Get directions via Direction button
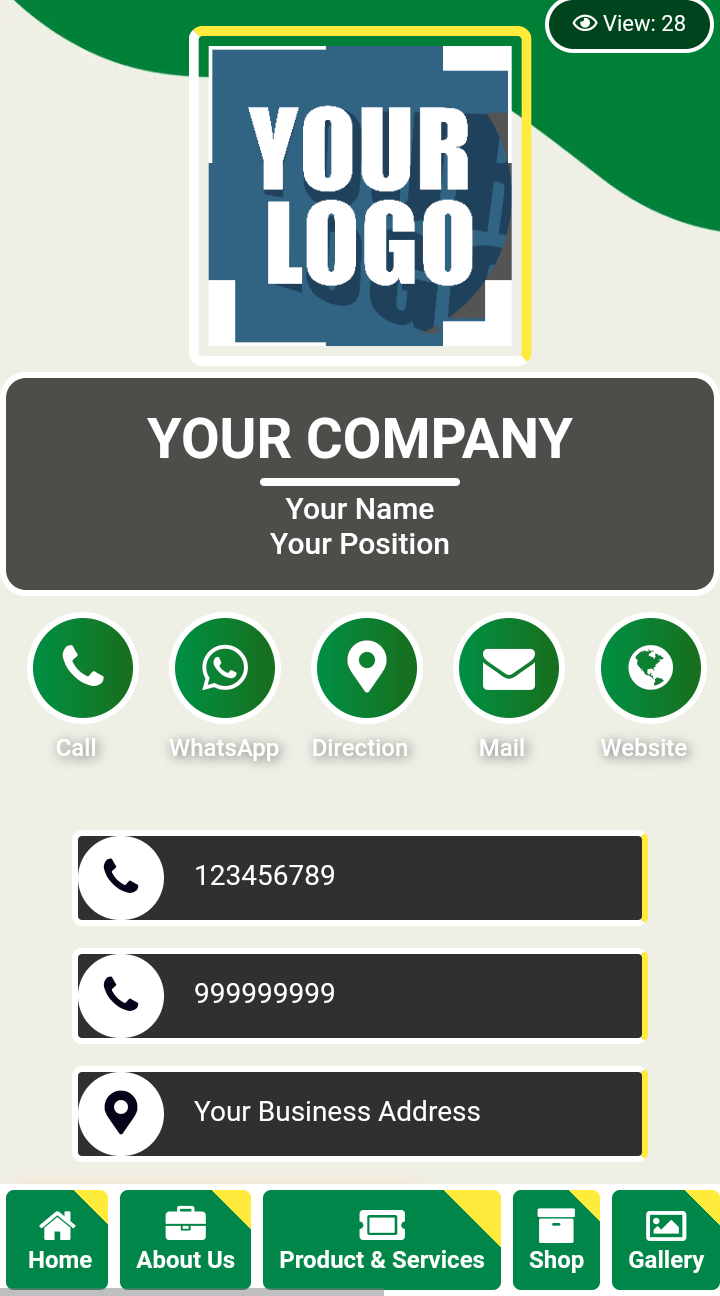The height and width of the screenshot is (1296, 720). 366,667
